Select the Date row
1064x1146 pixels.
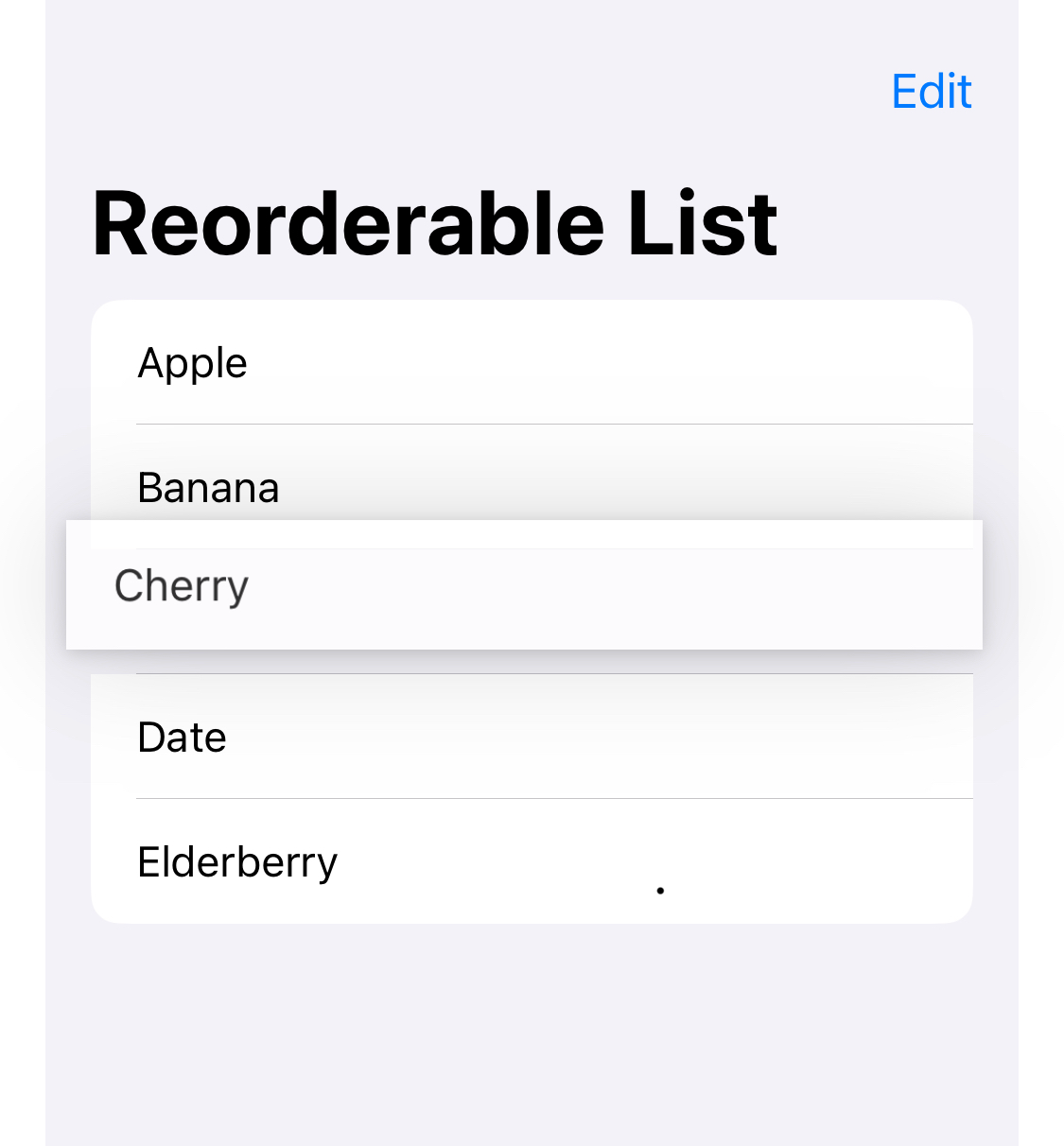coord(530,737)
